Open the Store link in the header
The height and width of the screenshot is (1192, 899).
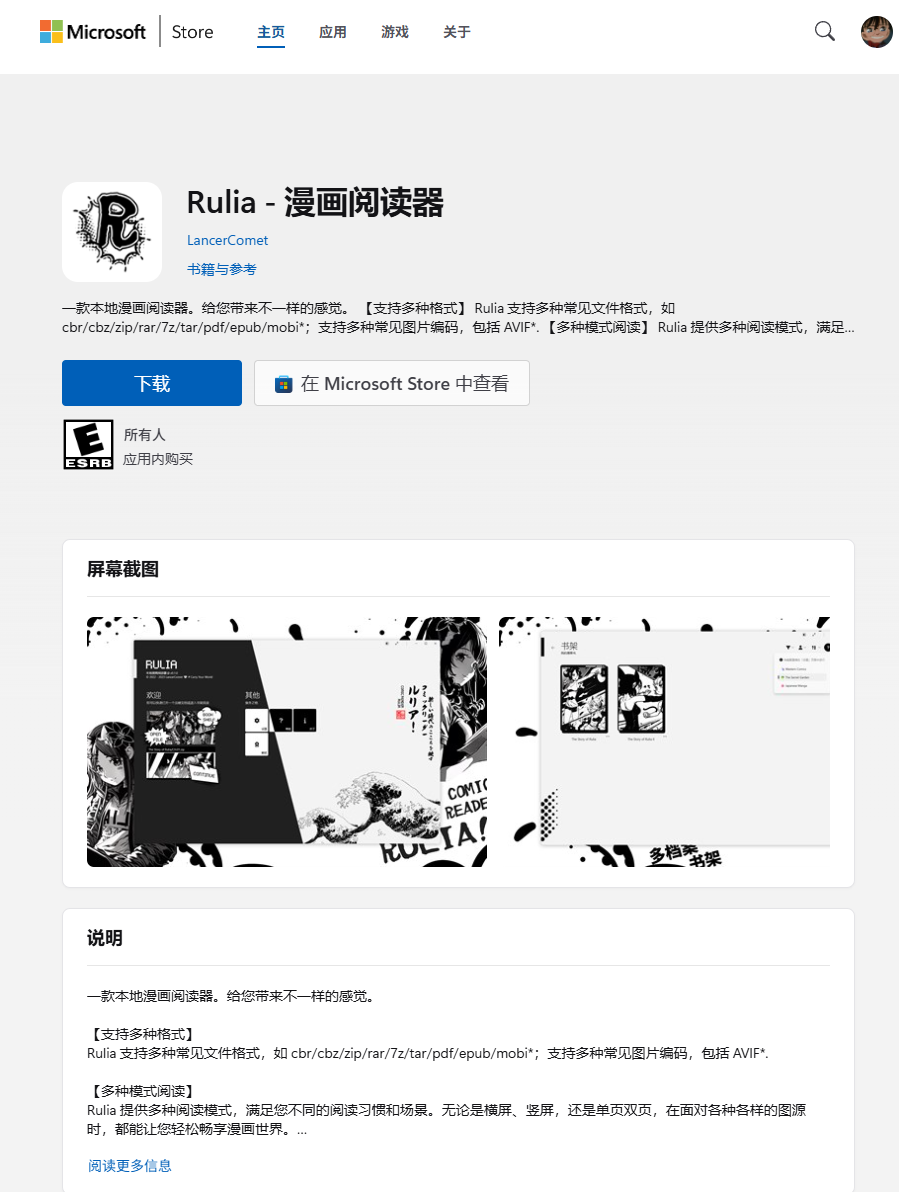click(x=192, y=32)
